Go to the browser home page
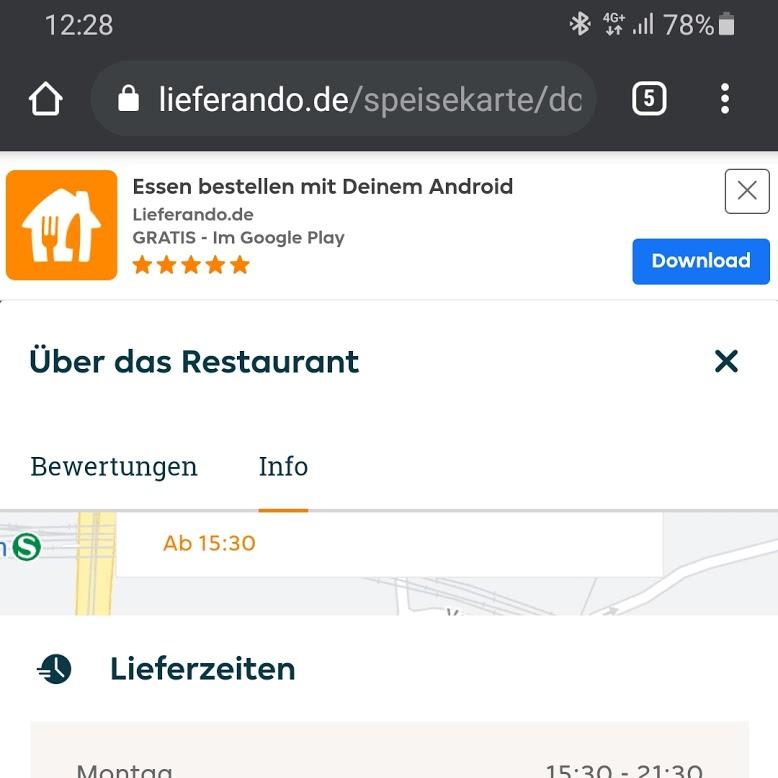 click(46, 99)
